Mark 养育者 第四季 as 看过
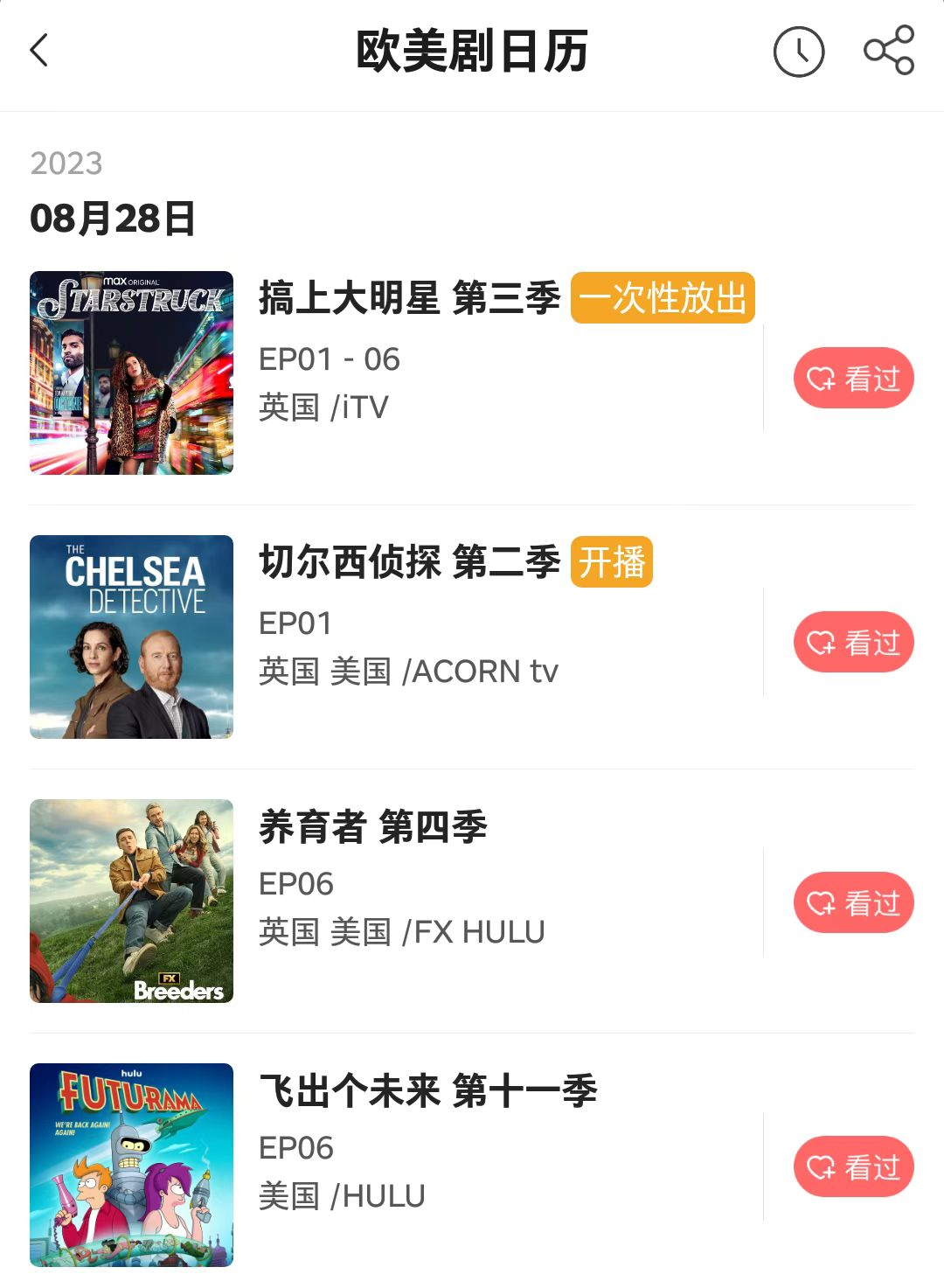944x1288 pixels. [853, 902]
